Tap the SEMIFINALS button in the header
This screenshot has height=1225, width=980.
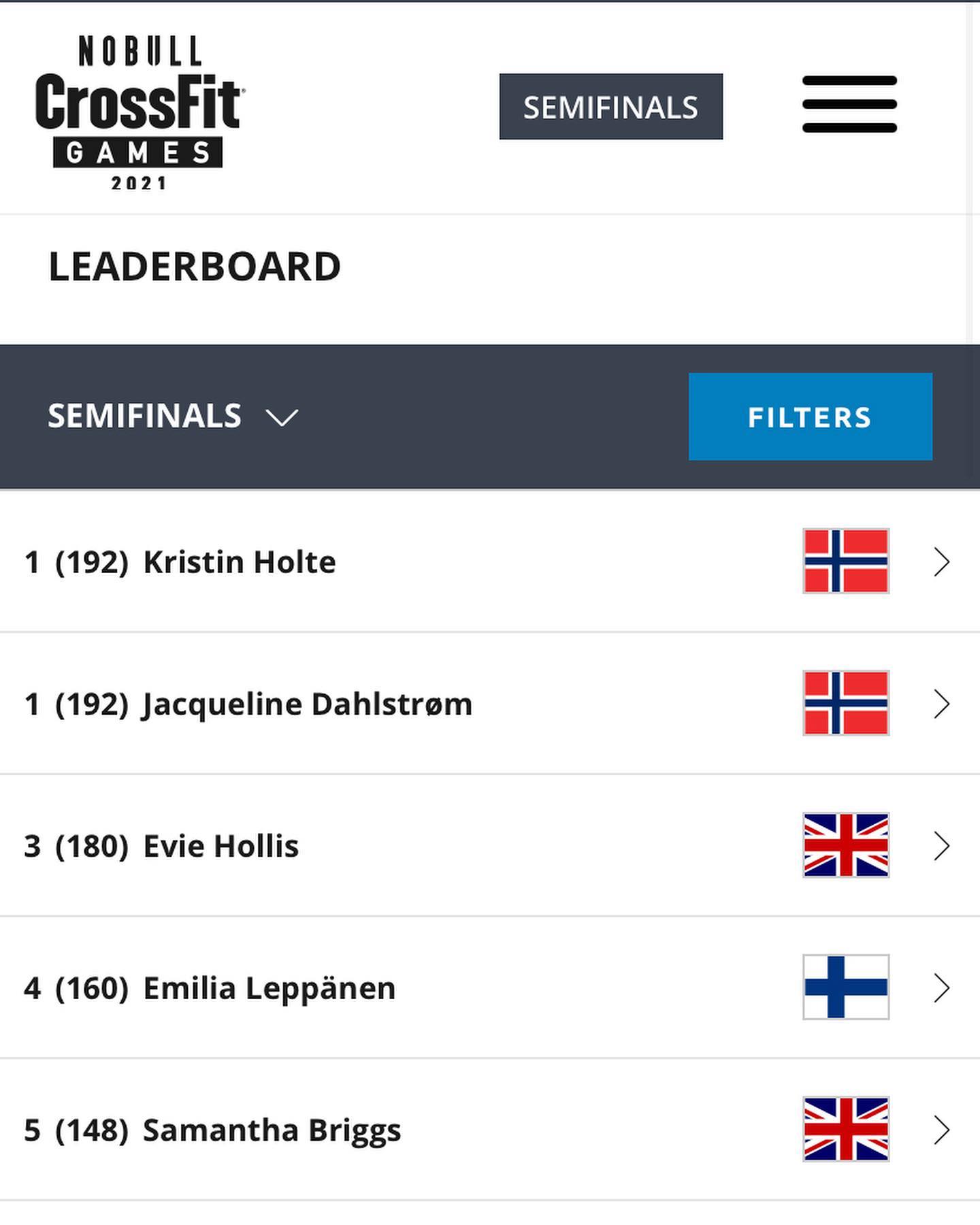point(610,107)
